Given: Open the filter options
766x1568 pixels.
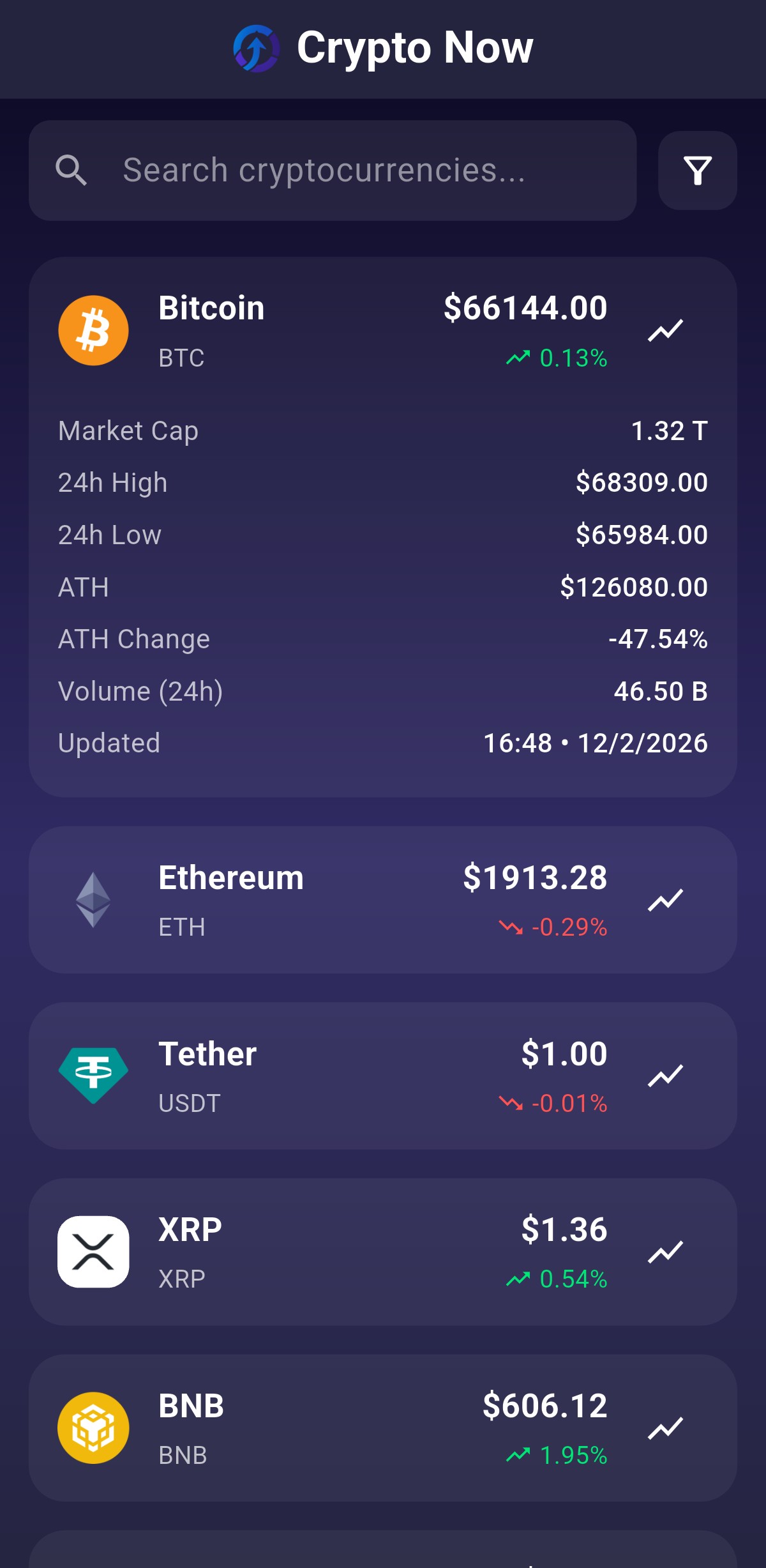Looking at the screenshot, I should click(x=697, y=171).
